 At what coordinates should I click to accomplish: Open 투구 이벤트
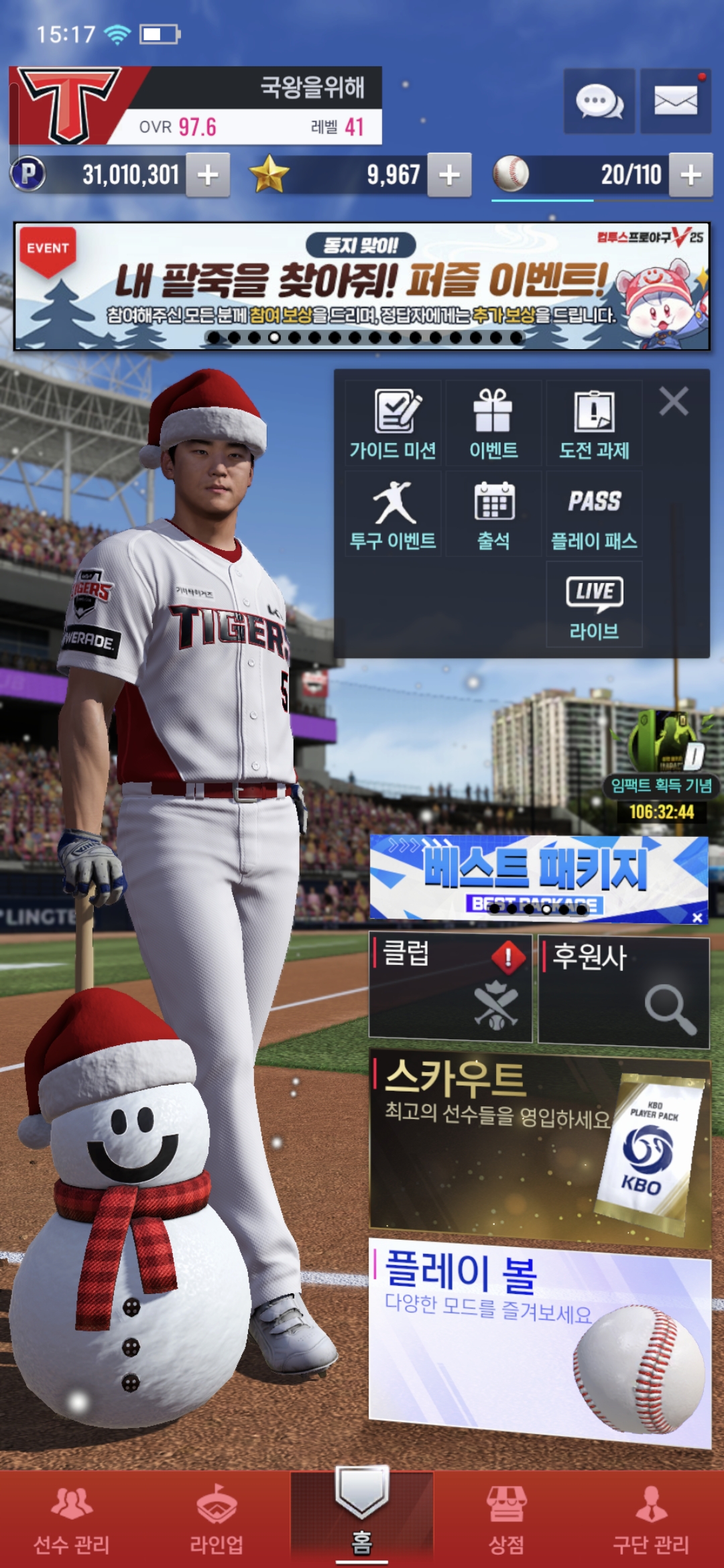pyautogui.click(x=393, y=515)
